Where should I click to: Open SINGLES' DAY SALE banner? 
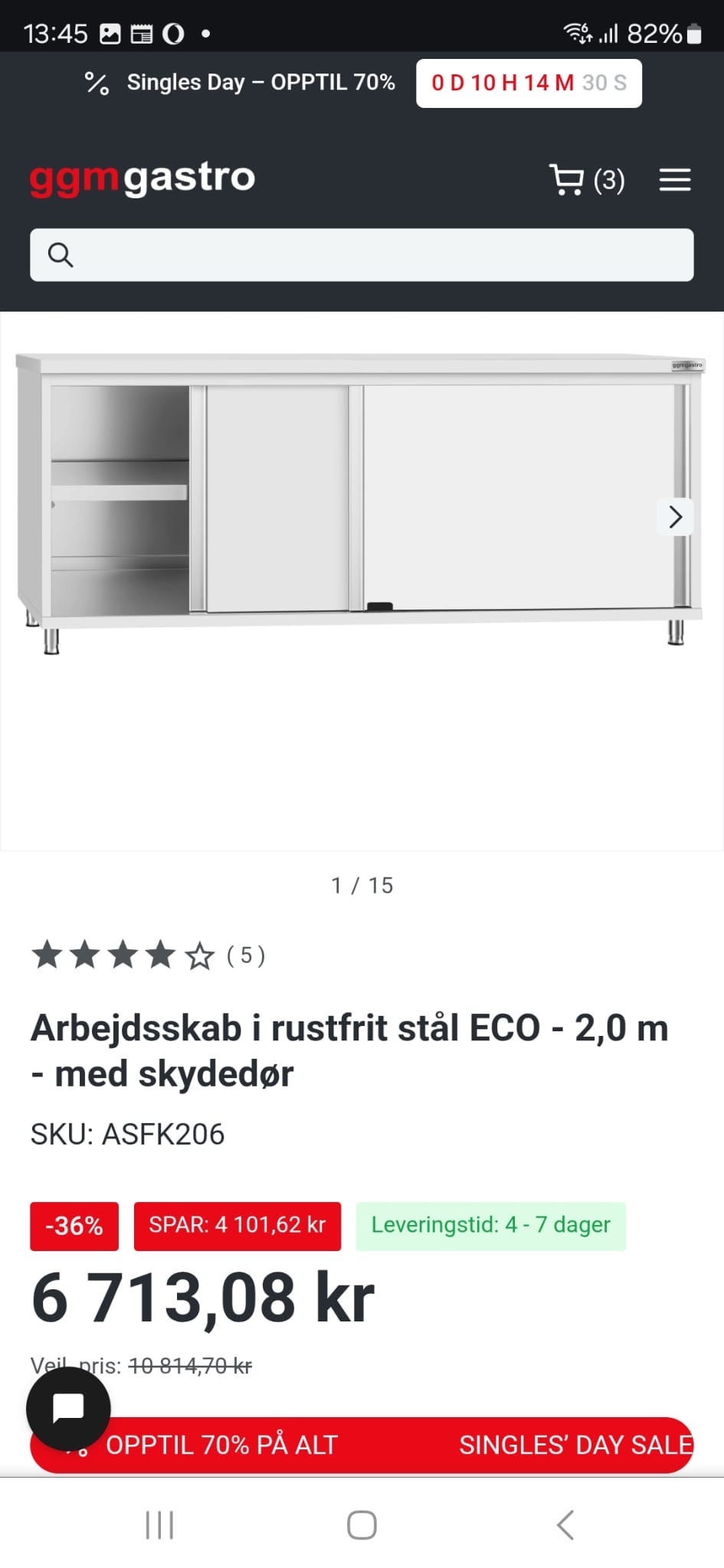(x=575, y=1445)
